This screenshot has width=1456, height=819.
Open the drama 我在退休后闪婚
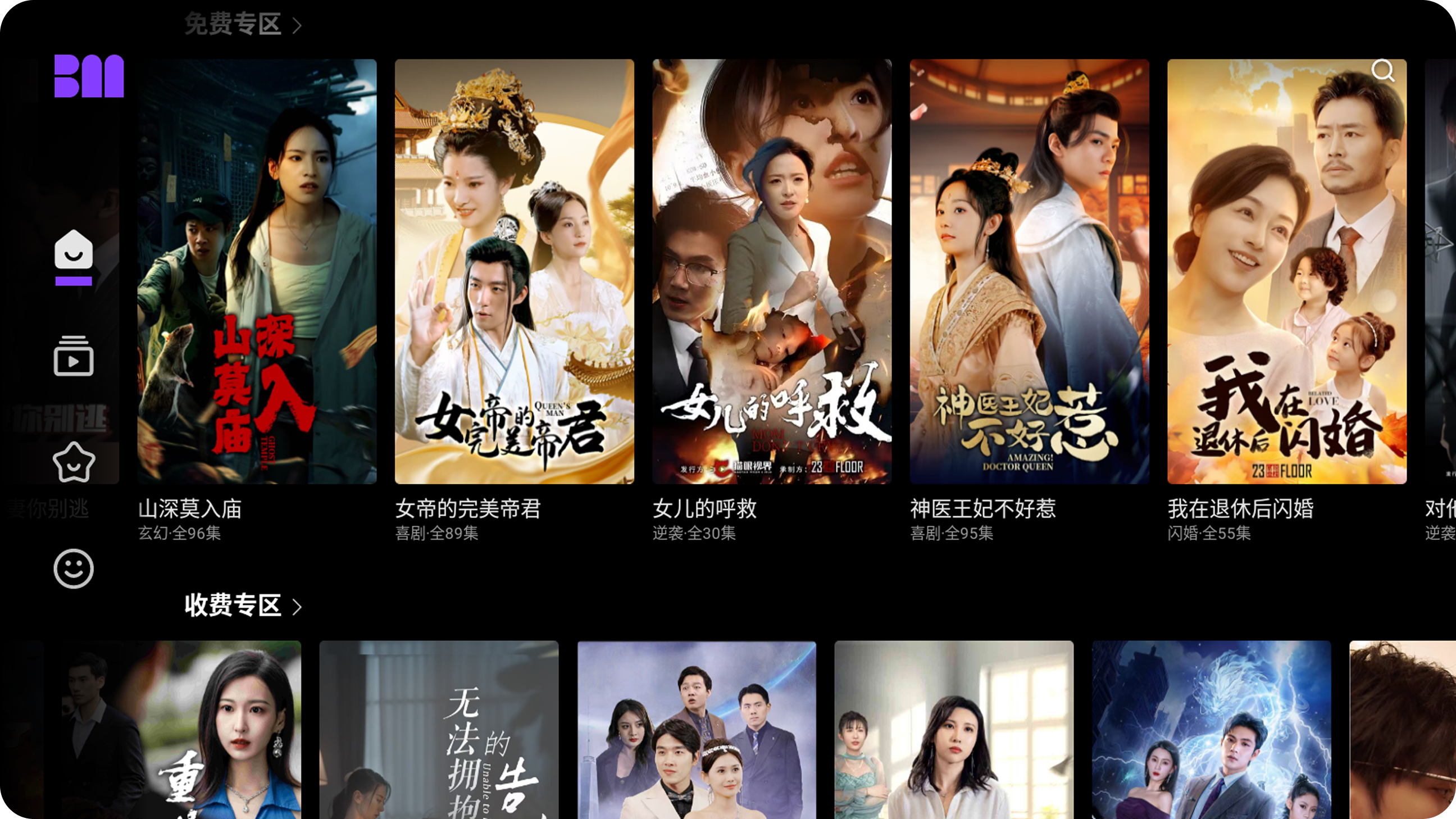coord(1286,271)
